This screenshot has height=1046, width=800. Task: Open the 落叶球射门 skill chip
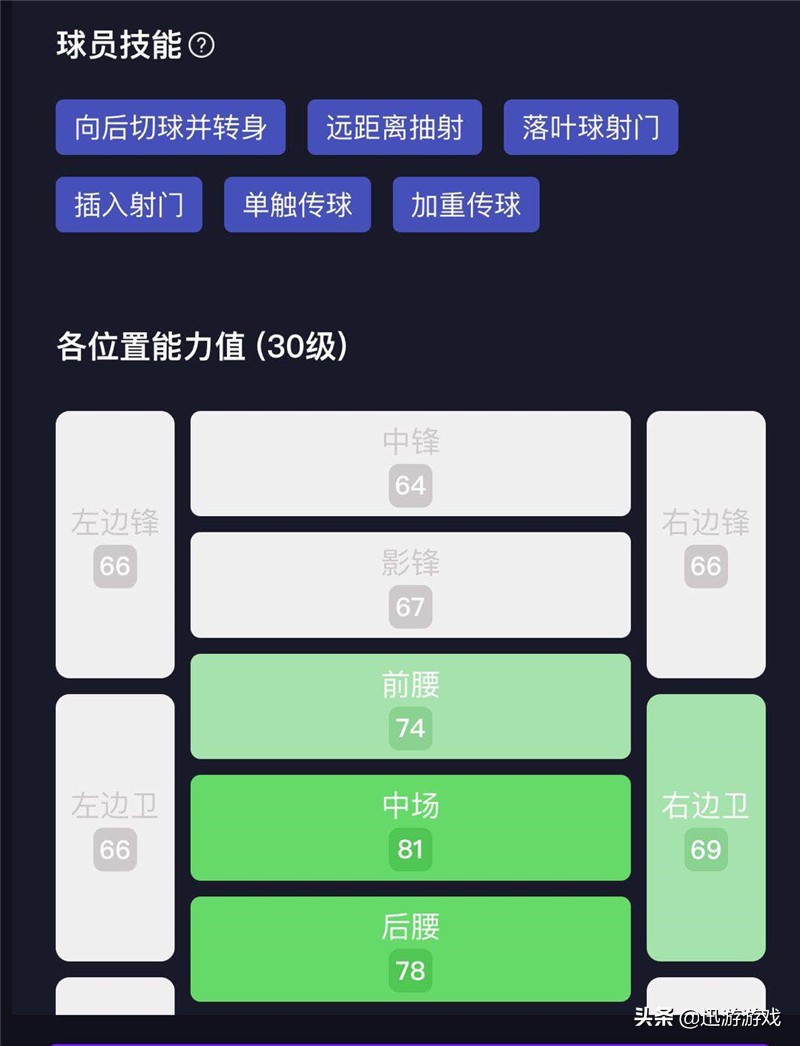590,128
